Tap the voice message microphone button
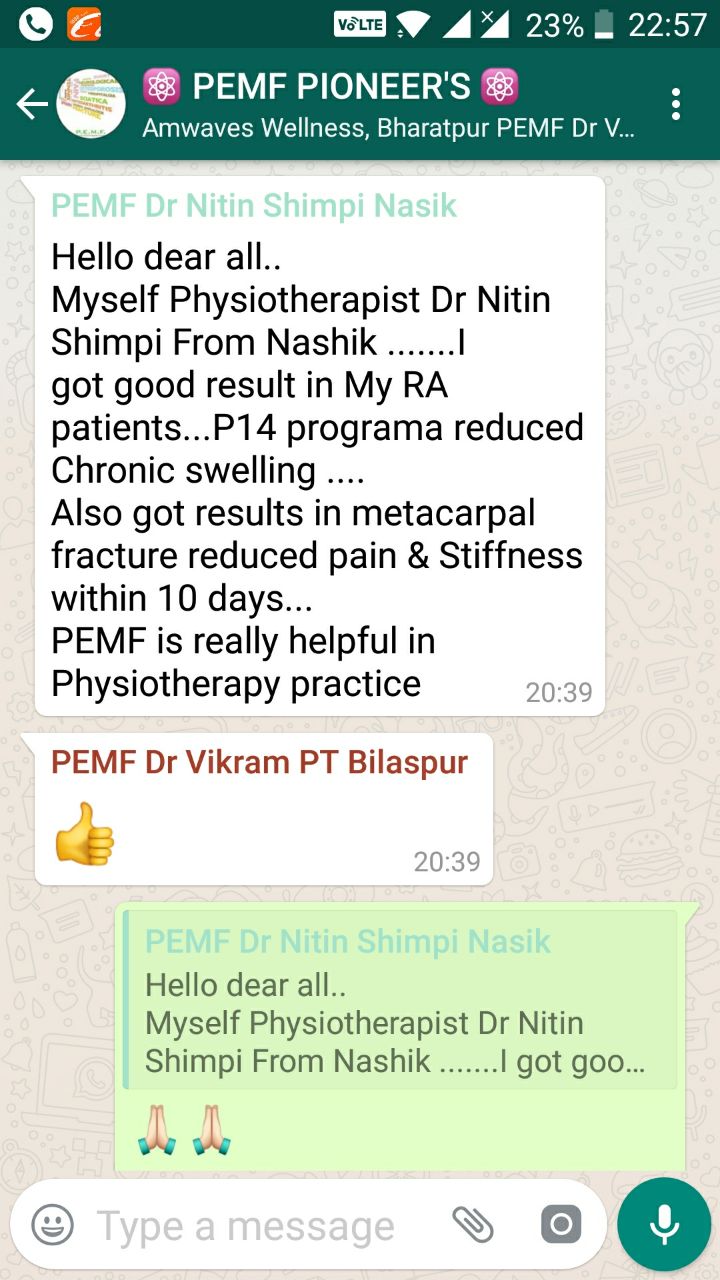 (x=663, y=1224)
